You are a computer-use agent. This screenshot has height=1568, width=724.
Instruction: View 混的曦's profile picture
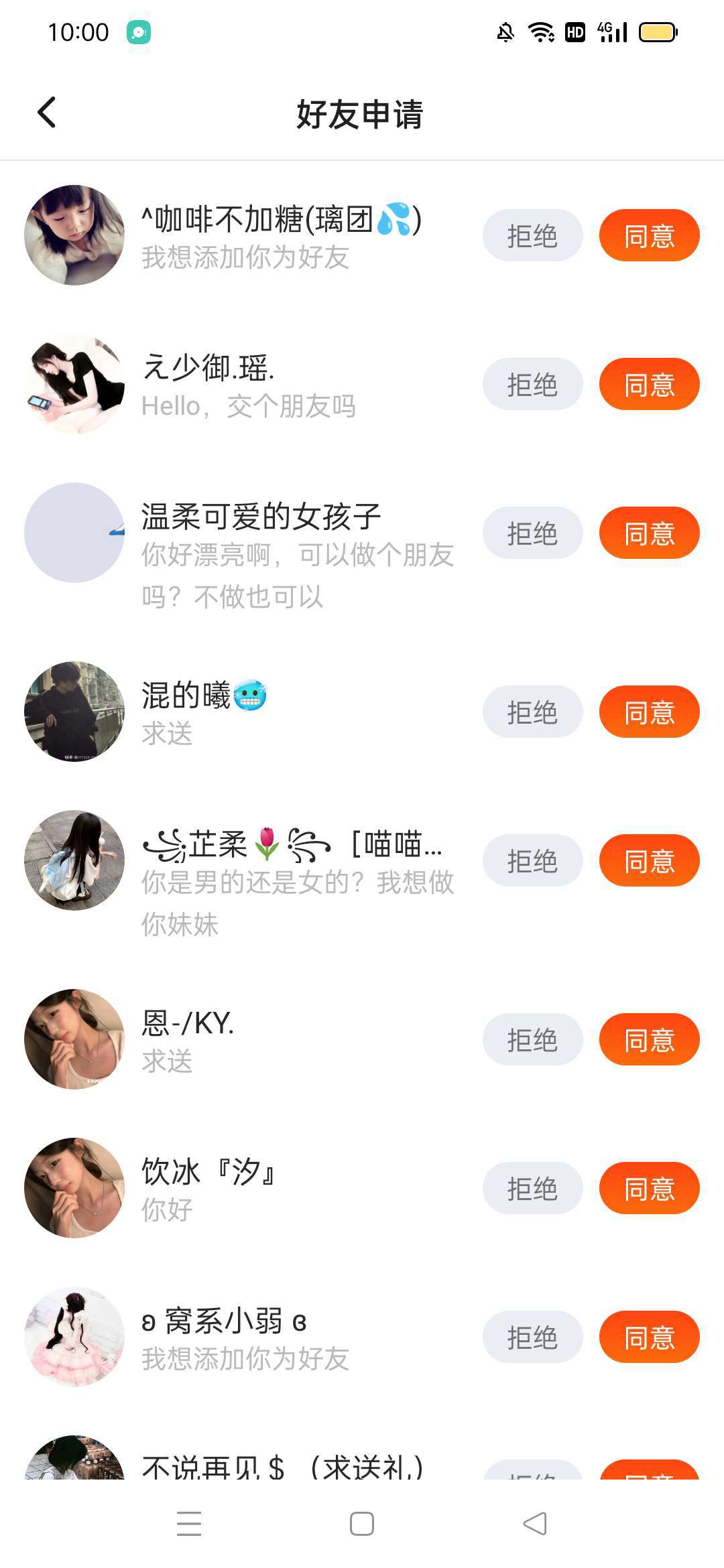point(74,712)
